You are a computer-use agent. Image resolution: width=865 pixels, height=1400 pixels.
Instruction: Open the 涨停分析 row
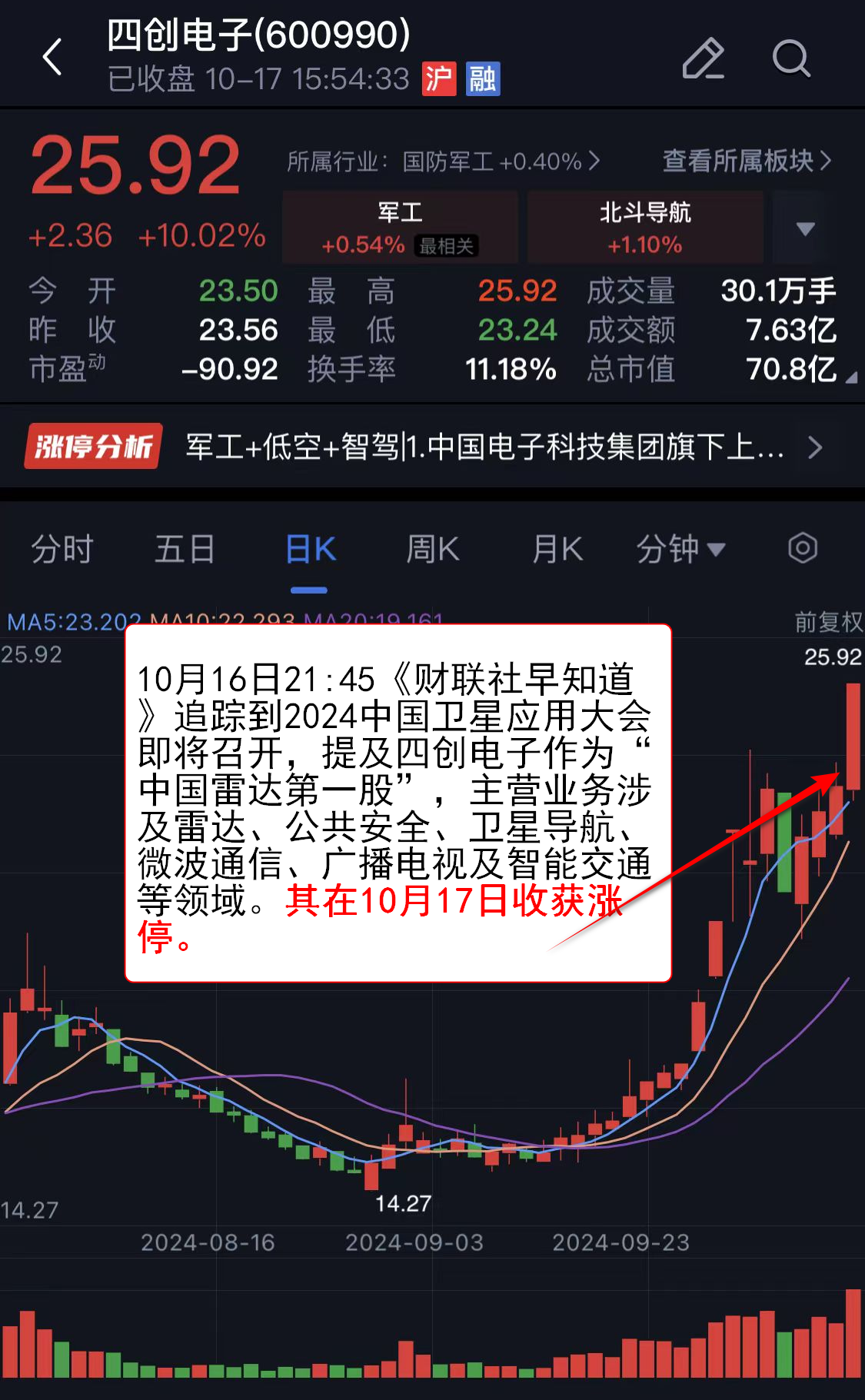[431, 447]
